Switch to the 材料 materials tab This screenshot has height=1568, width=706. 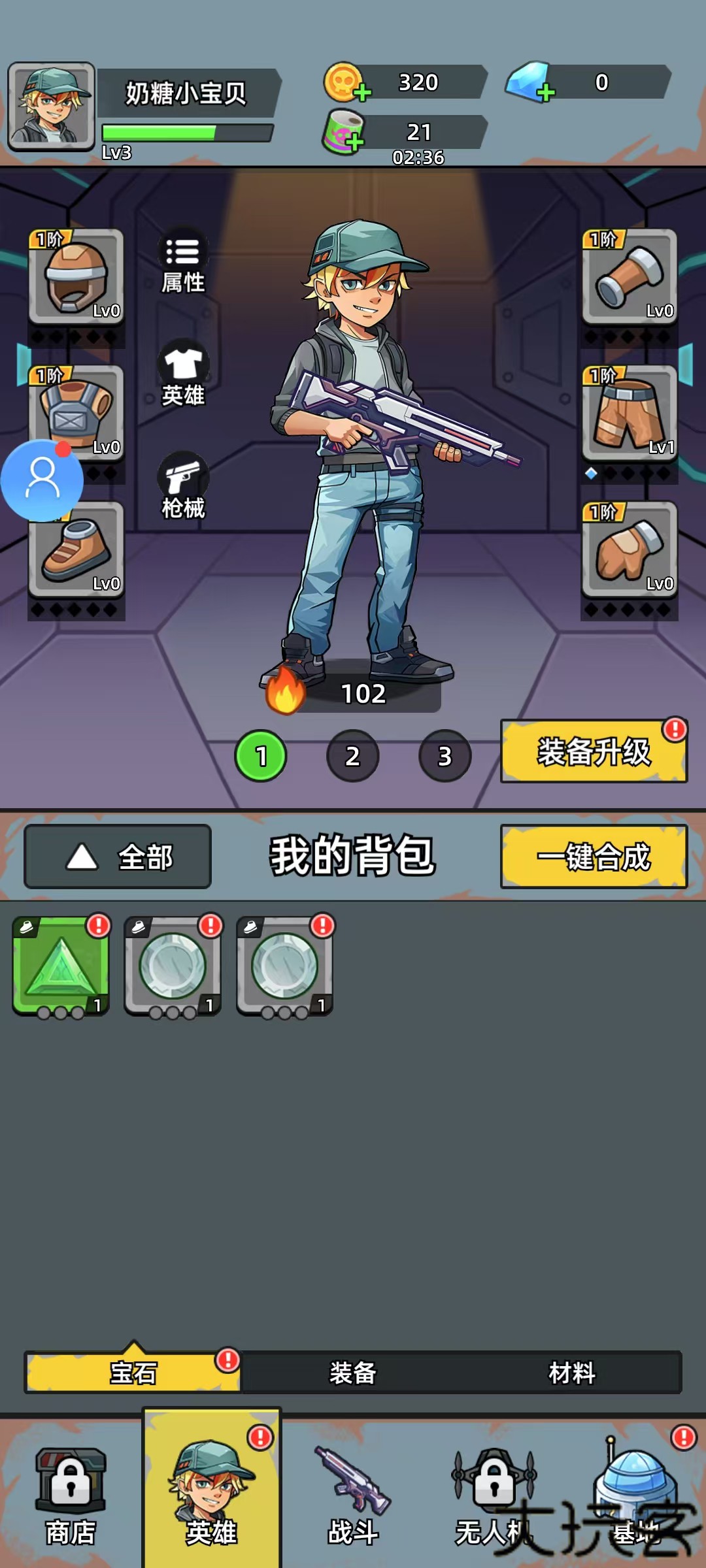(572, 1373)
